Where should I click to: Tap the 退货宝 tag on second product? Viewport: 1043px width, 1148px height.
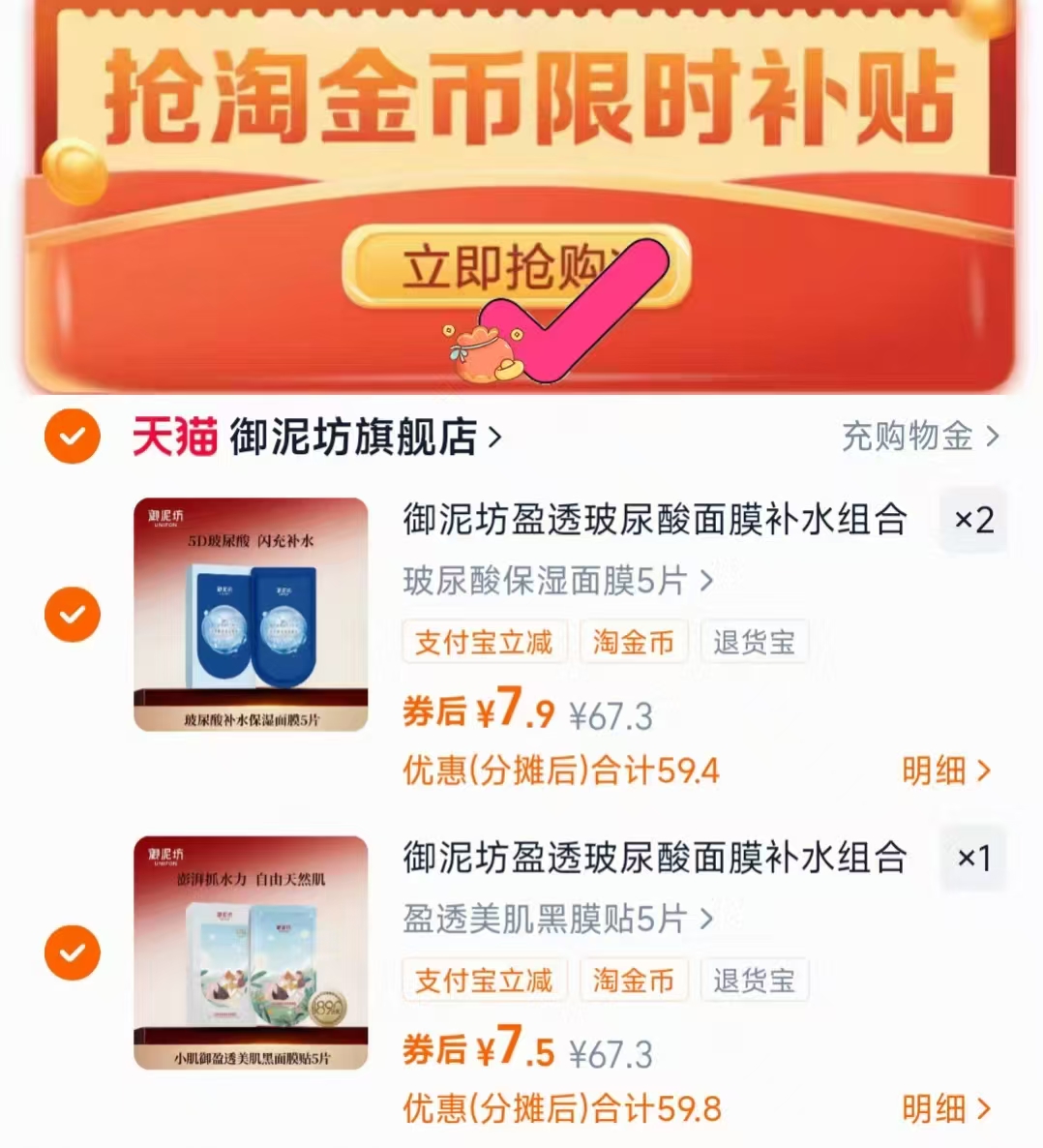pyautogui.click(x=755, y=980)
